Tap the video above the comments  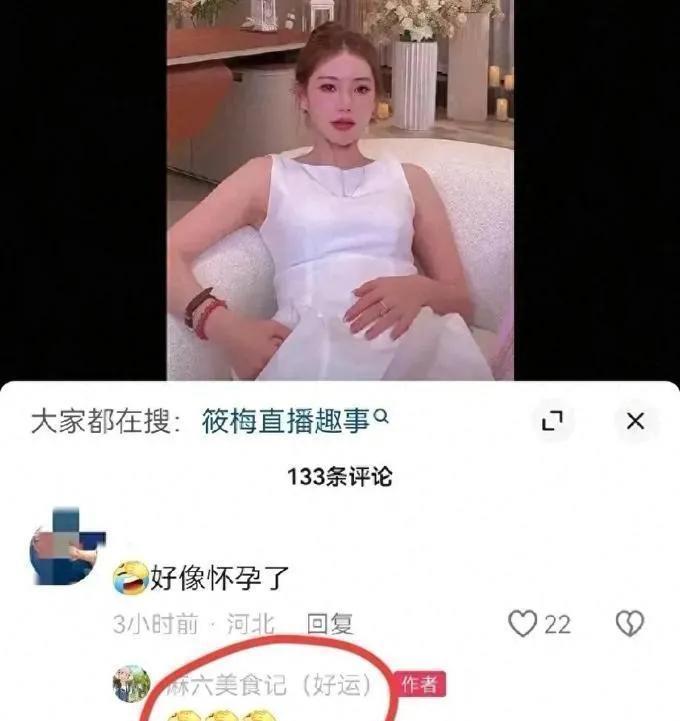(340, 190)
